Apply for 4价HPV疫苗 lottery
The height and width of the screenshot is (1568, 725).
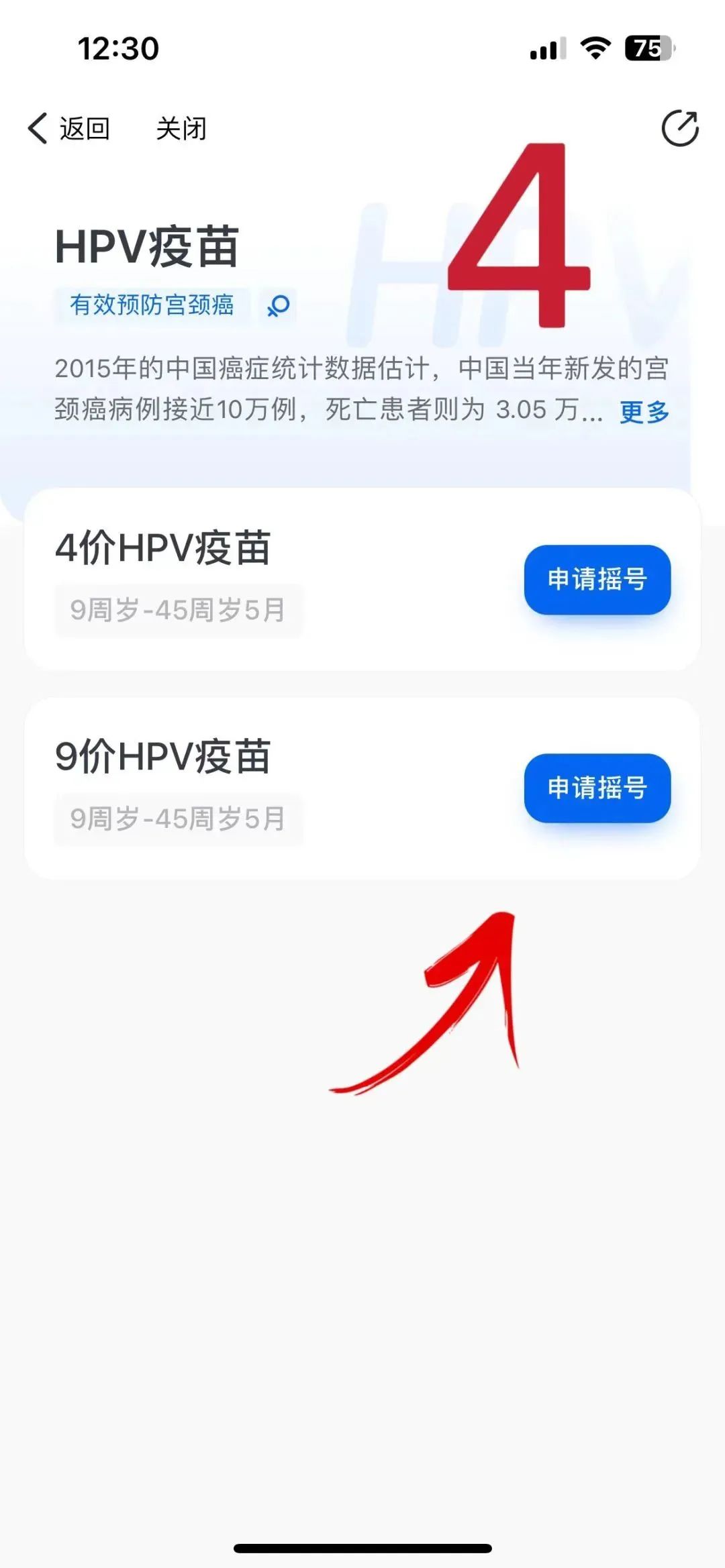pyautogui.click(x=597, y=579)
